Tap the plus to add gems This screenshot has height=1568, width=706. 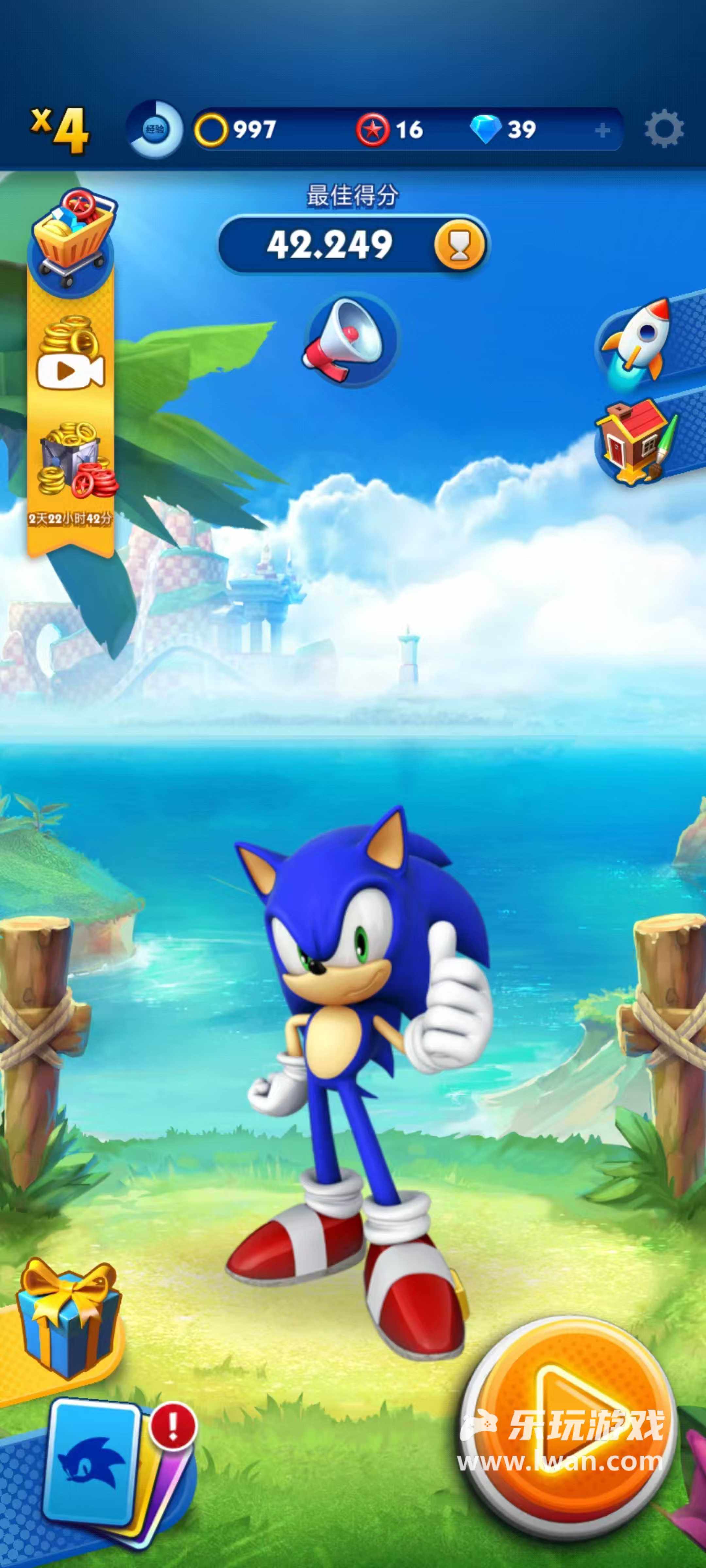coord(602,130)
